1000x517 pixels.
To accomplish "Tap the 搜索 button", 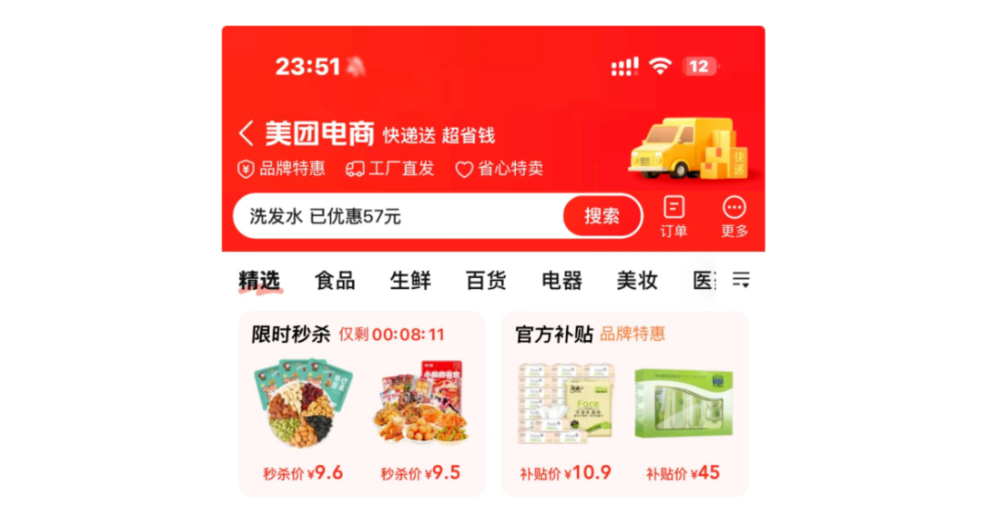I will pyautogui.click(x=601, y=216).
